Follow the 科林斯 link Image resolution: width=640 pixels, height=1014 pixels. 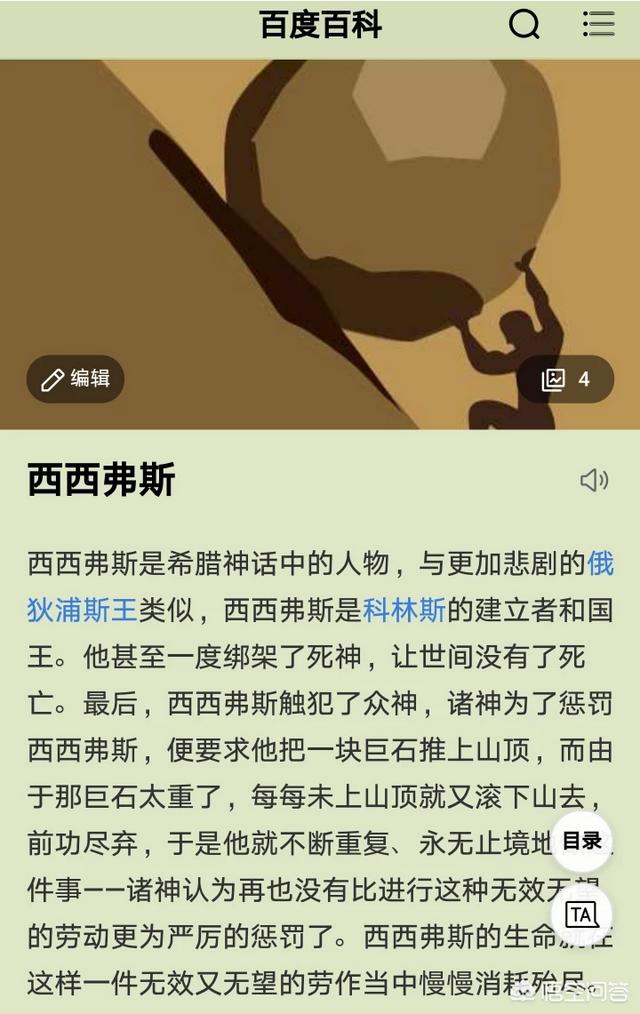(x=403, y=610)
